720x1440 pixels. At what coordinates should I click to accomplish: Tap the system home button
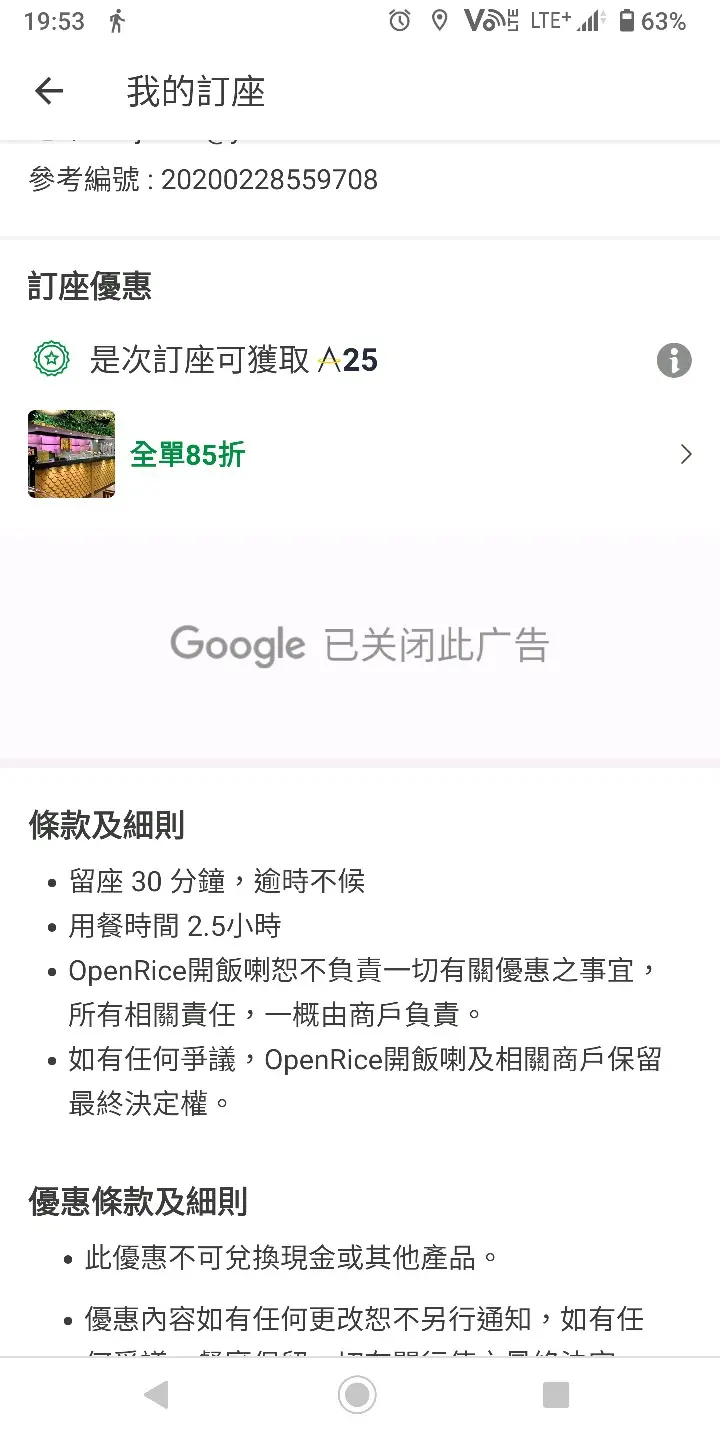point(357,1395)
